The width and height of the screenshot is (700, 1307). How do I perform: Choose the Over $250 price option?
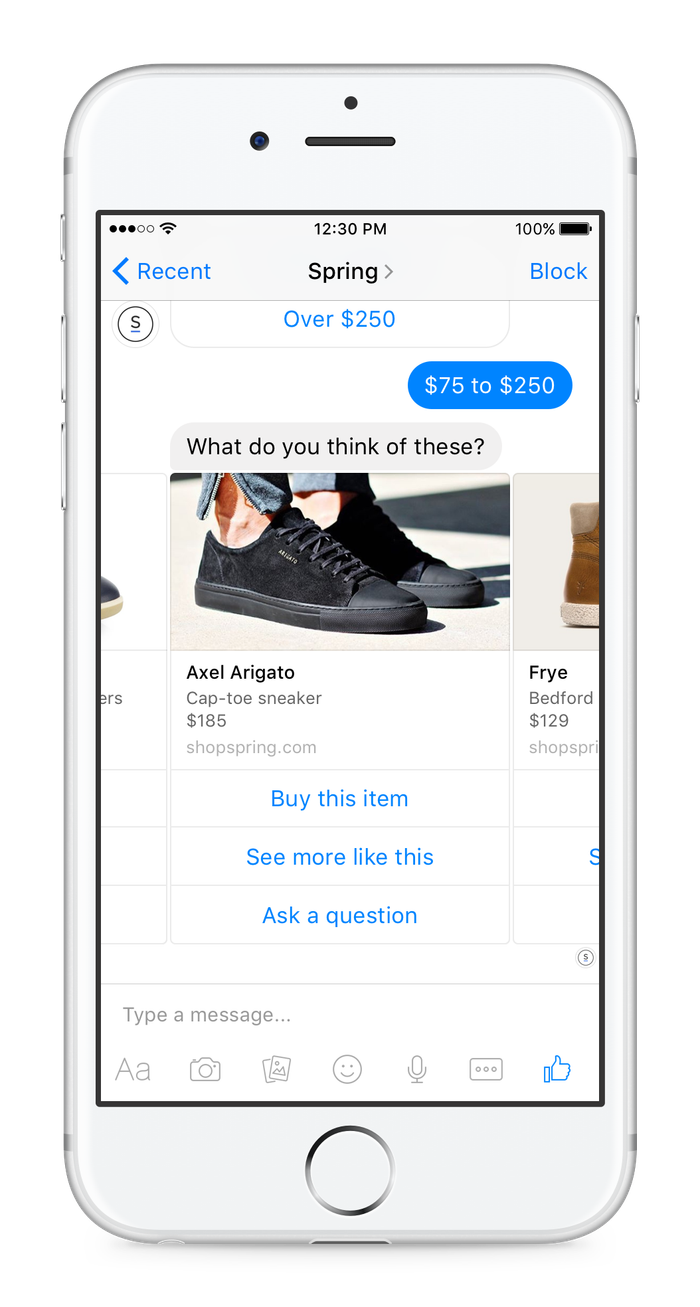[339, 320]
